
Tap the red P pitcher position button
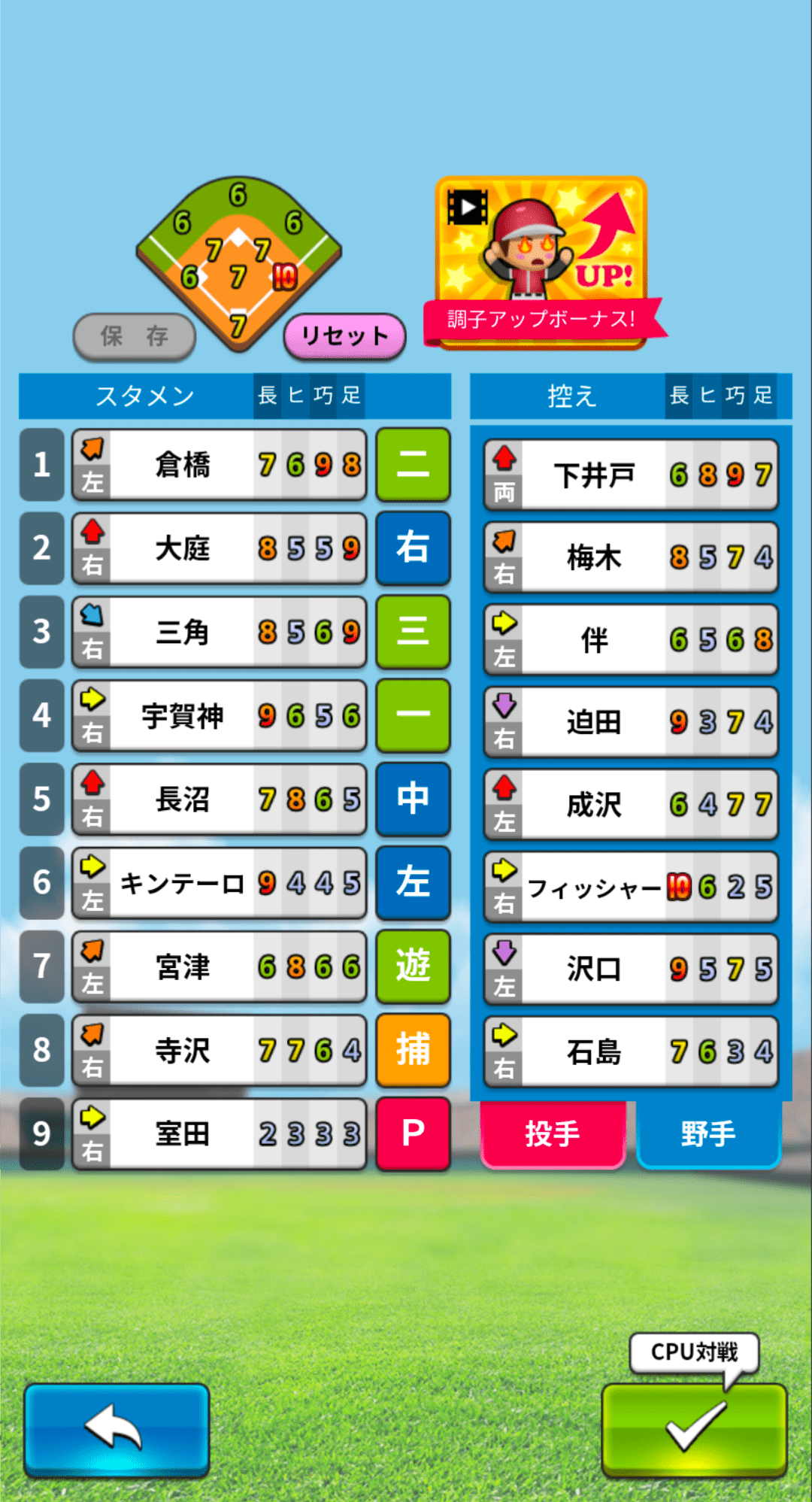413,1133
